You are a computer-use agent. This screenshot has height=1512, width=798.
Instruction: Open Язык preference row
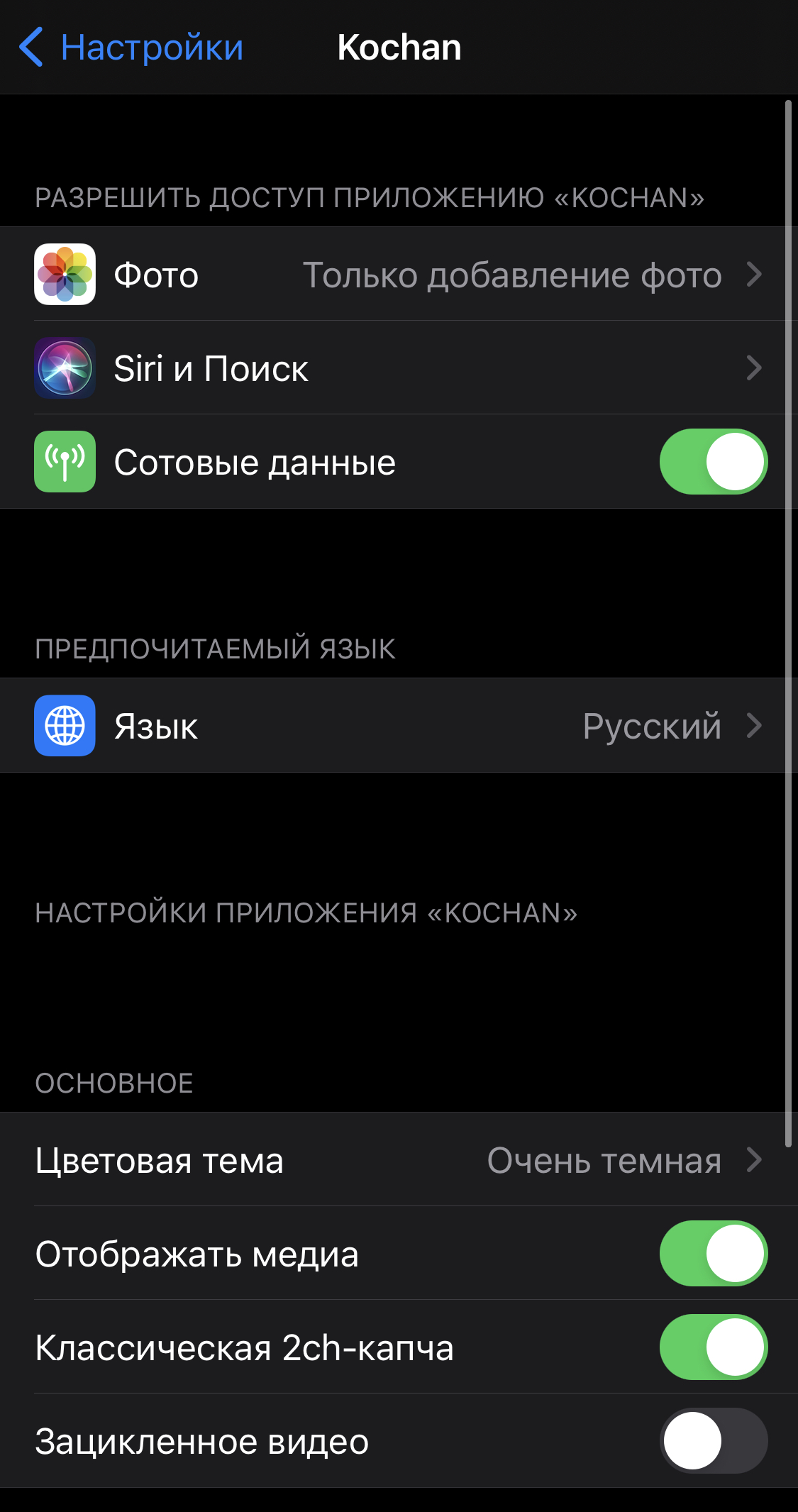399,726
